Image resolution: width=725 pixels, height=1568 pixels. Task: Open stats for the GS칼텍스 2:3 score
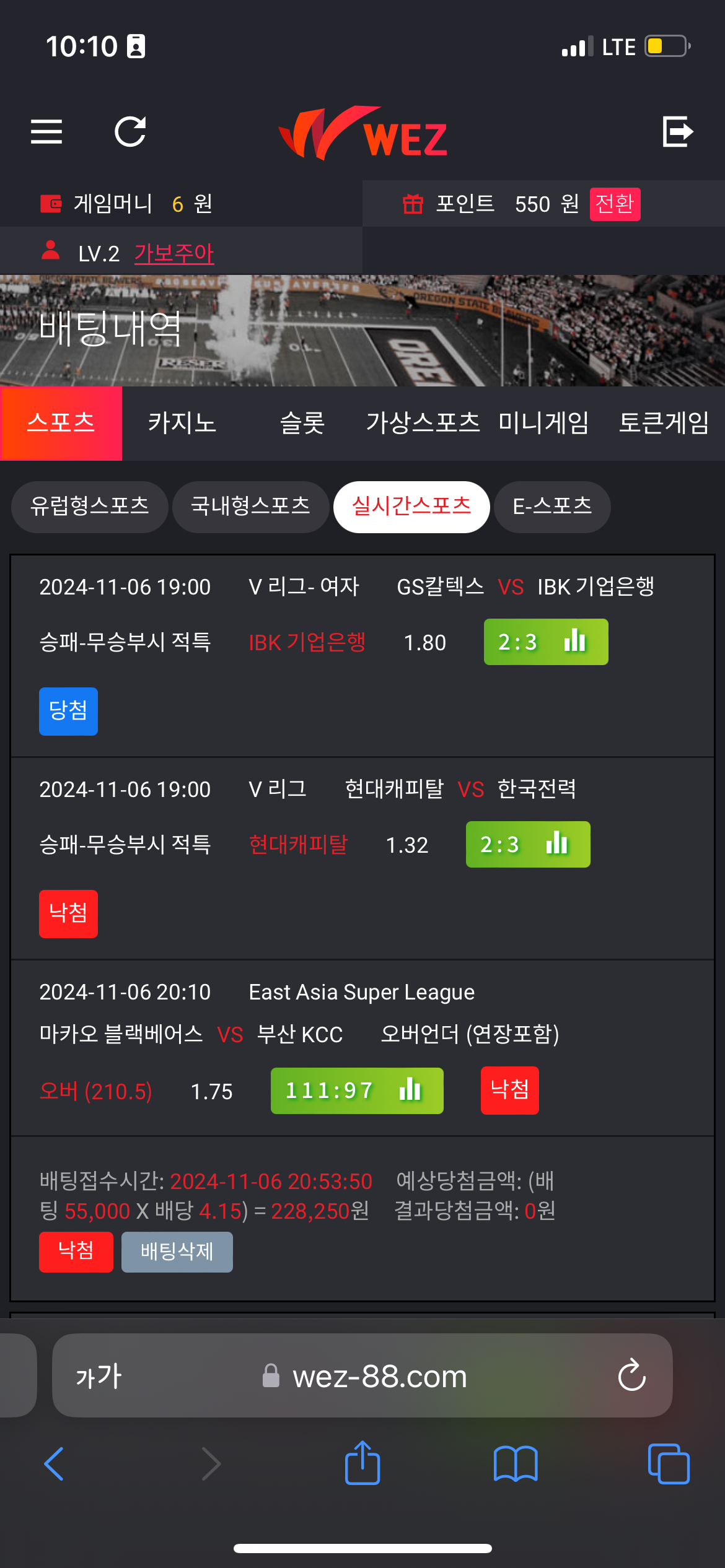click(545, 642)
